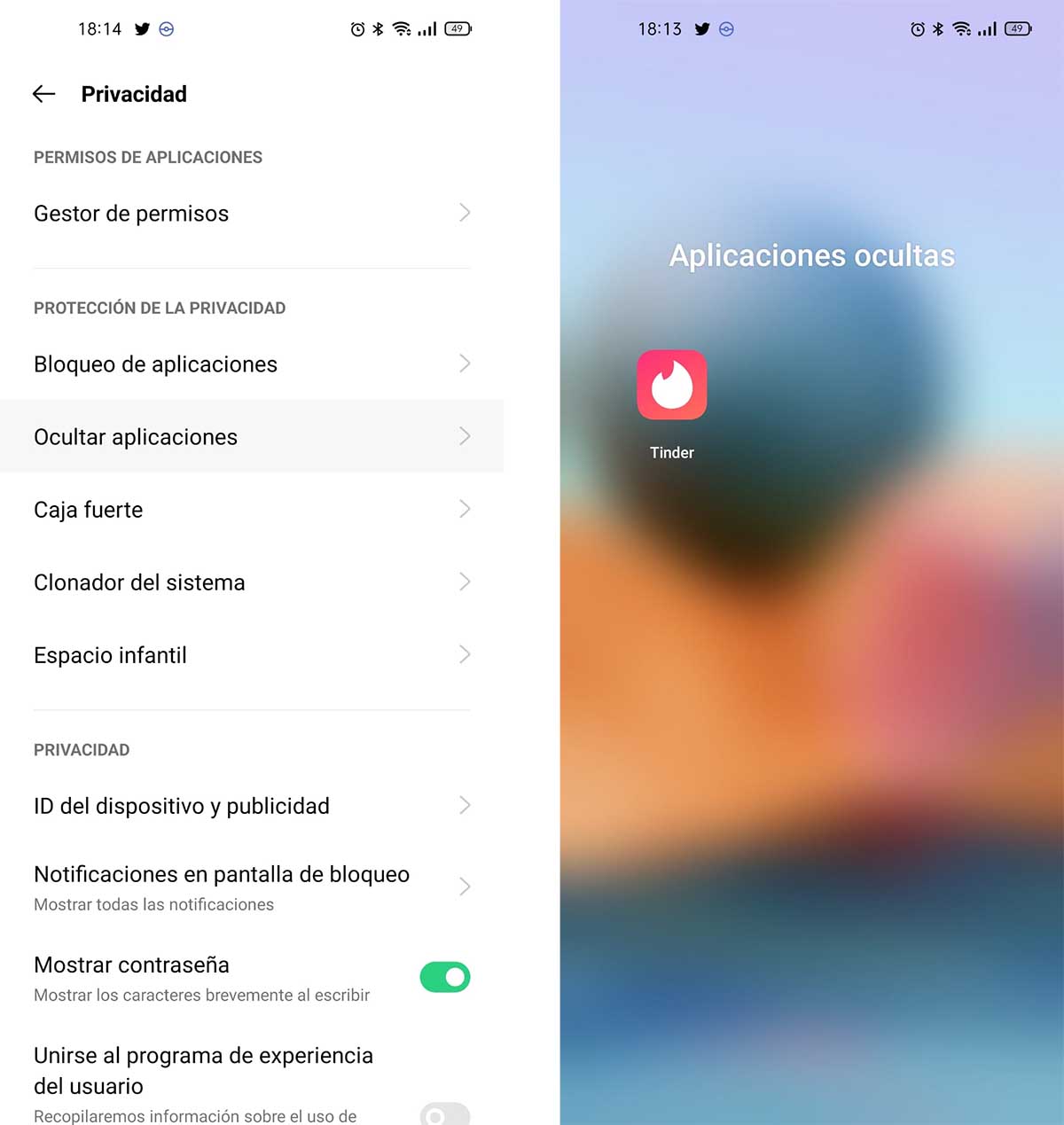
Task: Open ID del dispositivo y publicidad
Action: (251, 806)
